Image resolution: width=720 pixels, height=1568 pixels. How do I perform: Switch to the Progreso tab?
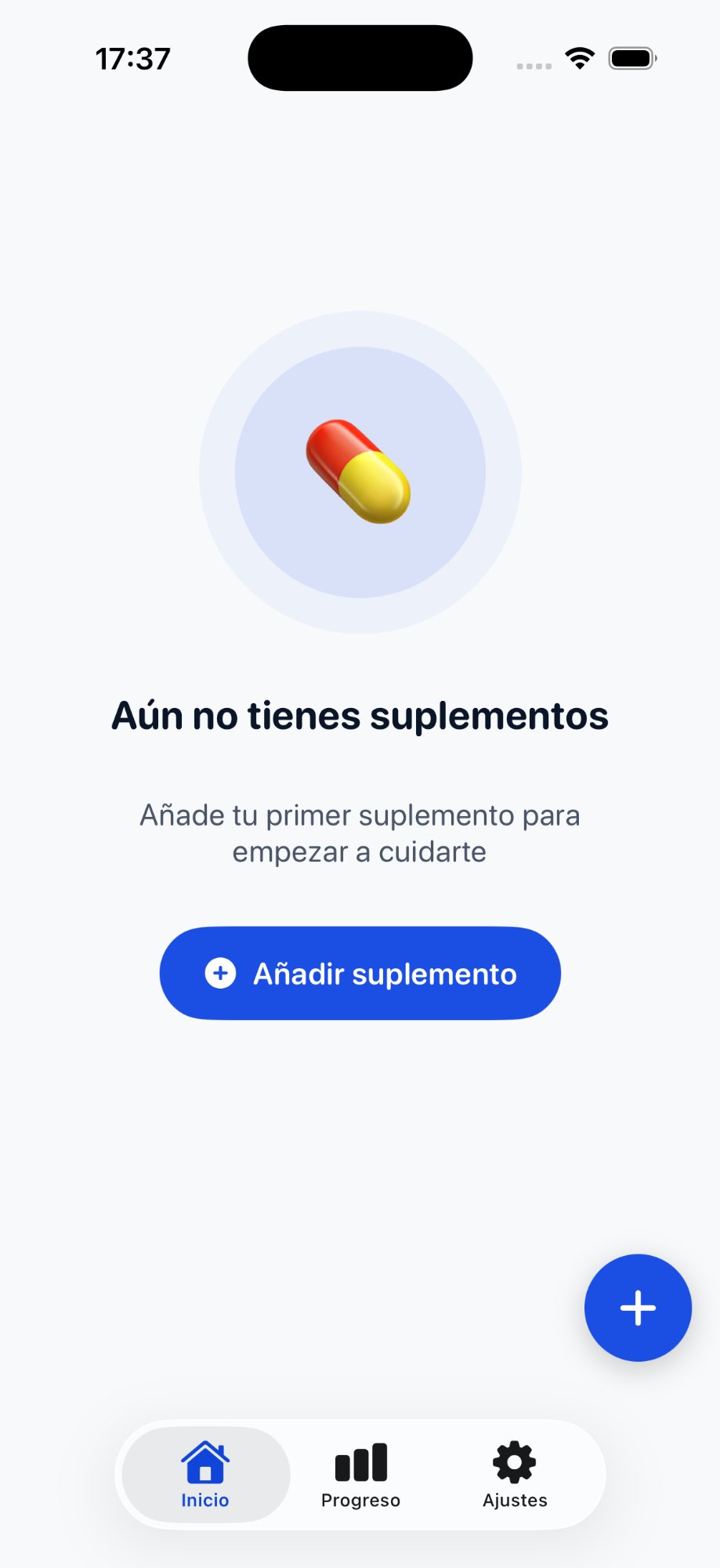pos(360,1475)
